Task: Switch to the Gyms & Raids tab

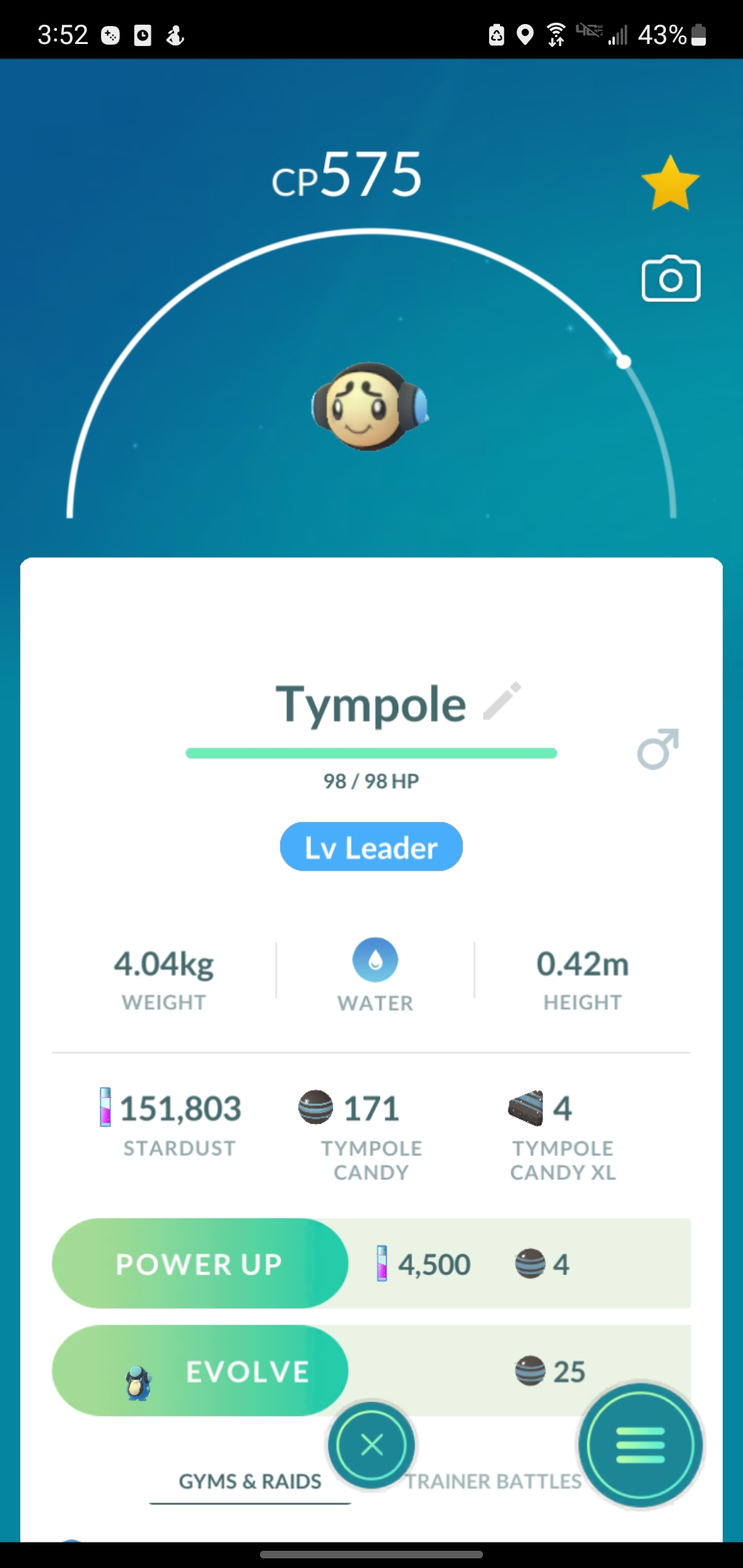Action: click(250, 1481)
